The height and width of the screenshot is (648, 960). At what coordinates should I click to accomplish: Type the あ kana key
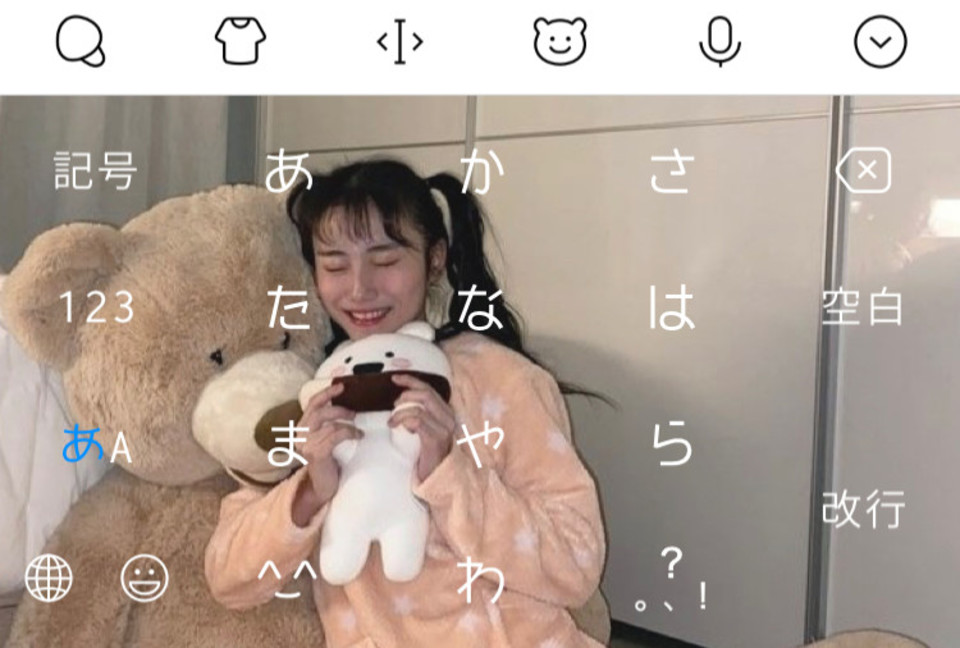pos(289,172)
